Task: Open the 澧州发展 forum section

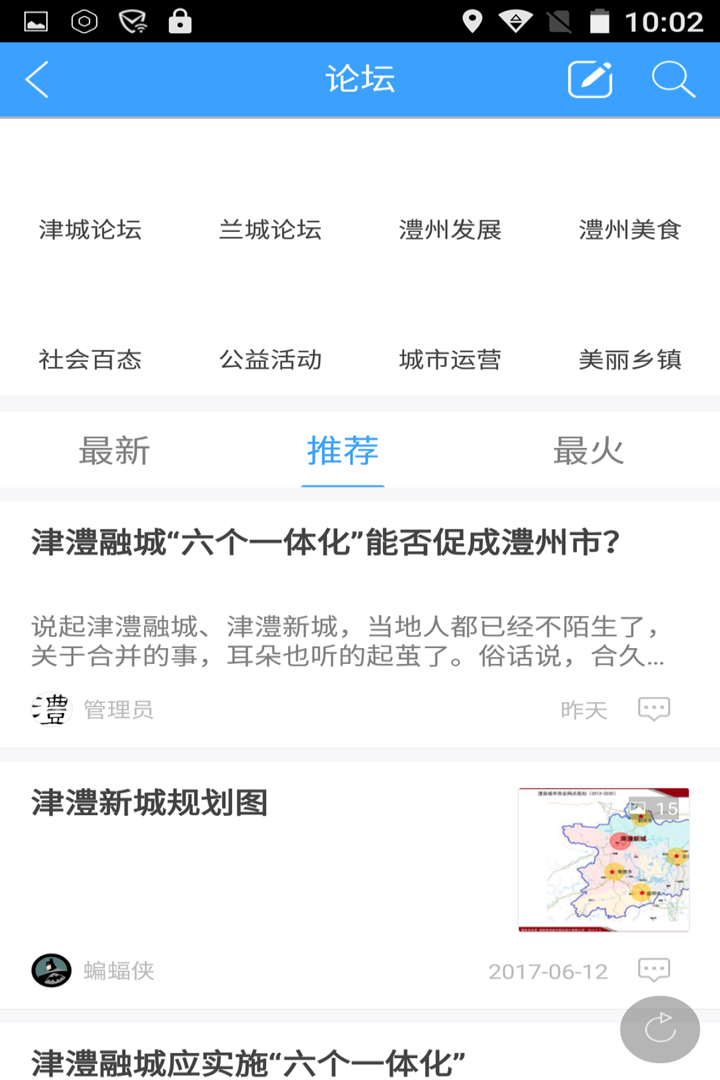Action: (x=449, y=230)
